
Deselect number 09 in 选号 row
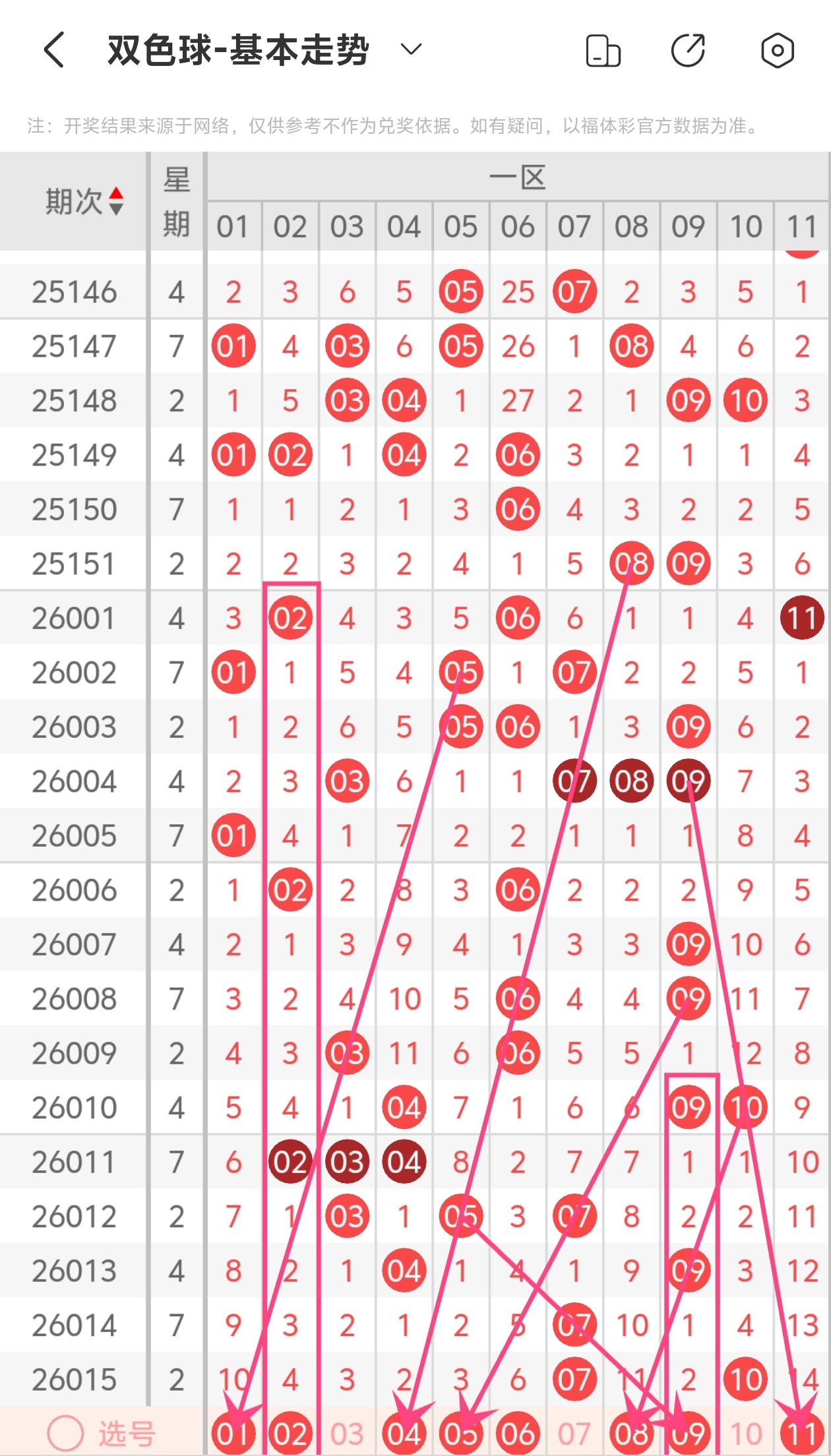pos(689,1434)
